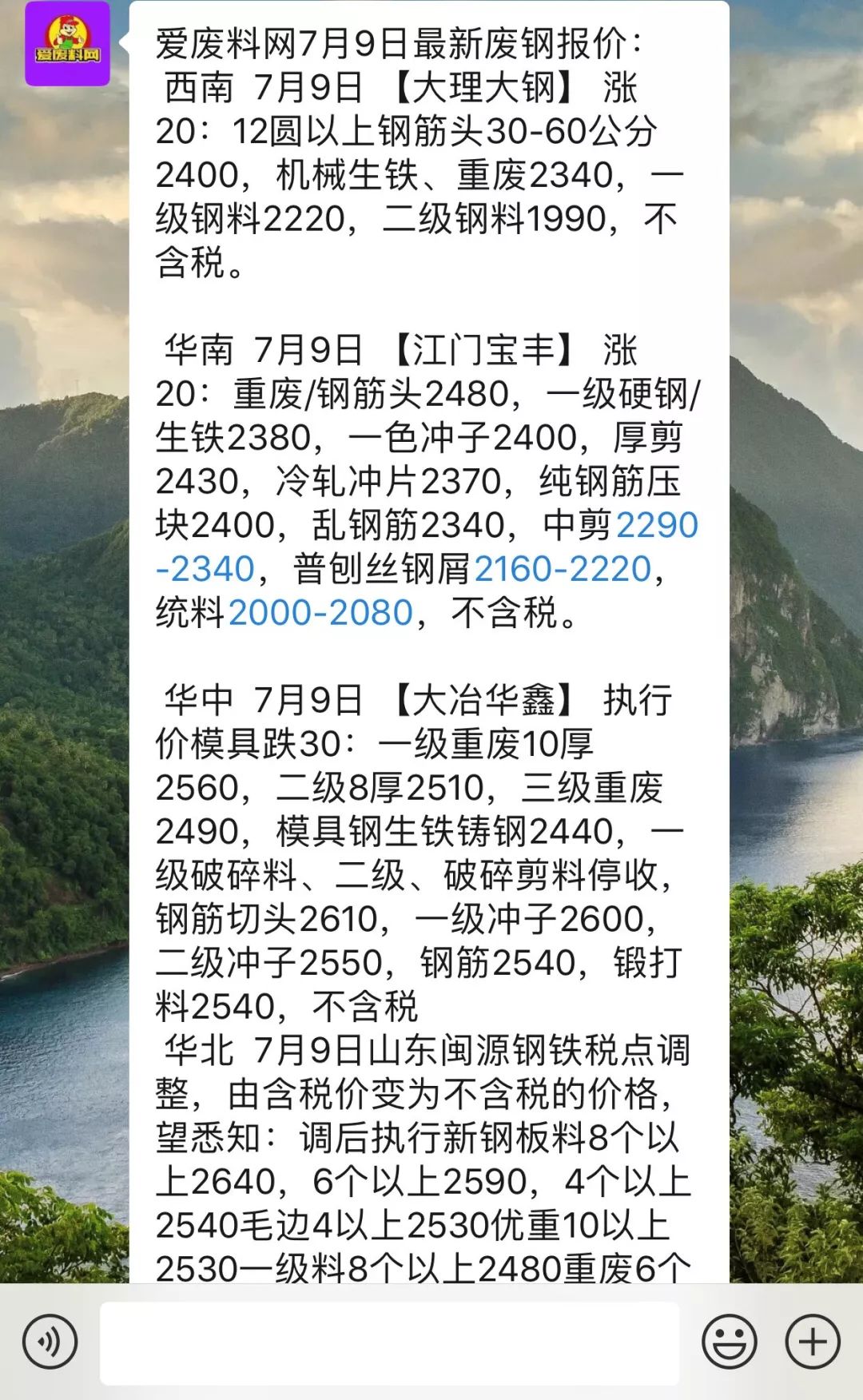The width and height of the screenshot is (863, 1400).
Task: Open the plus attachment menu
Action: 813,1342
